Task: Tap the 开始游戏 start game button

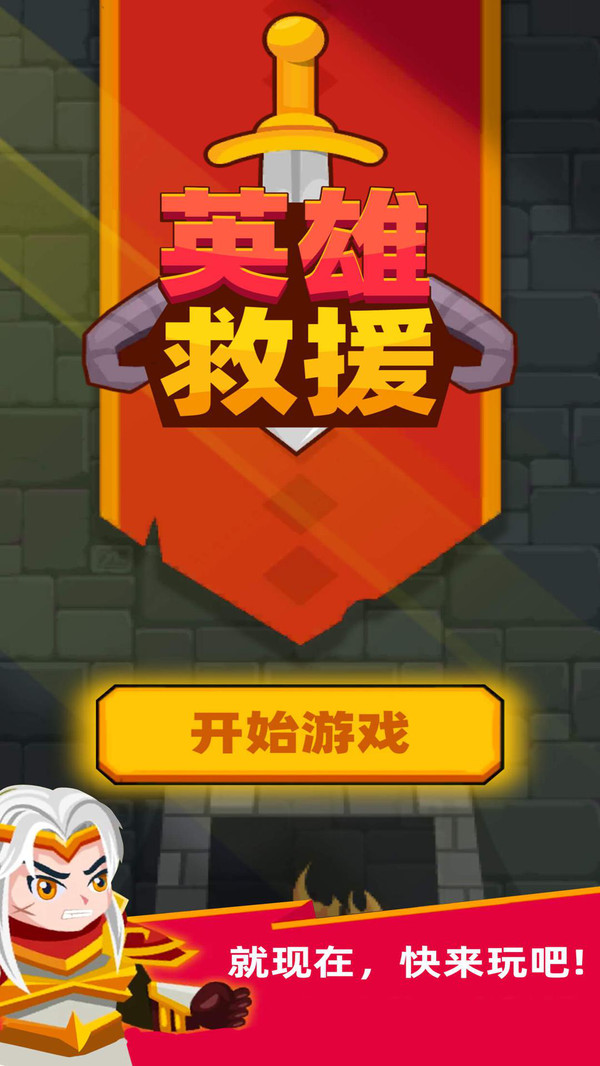Action: tap(300, 735)
